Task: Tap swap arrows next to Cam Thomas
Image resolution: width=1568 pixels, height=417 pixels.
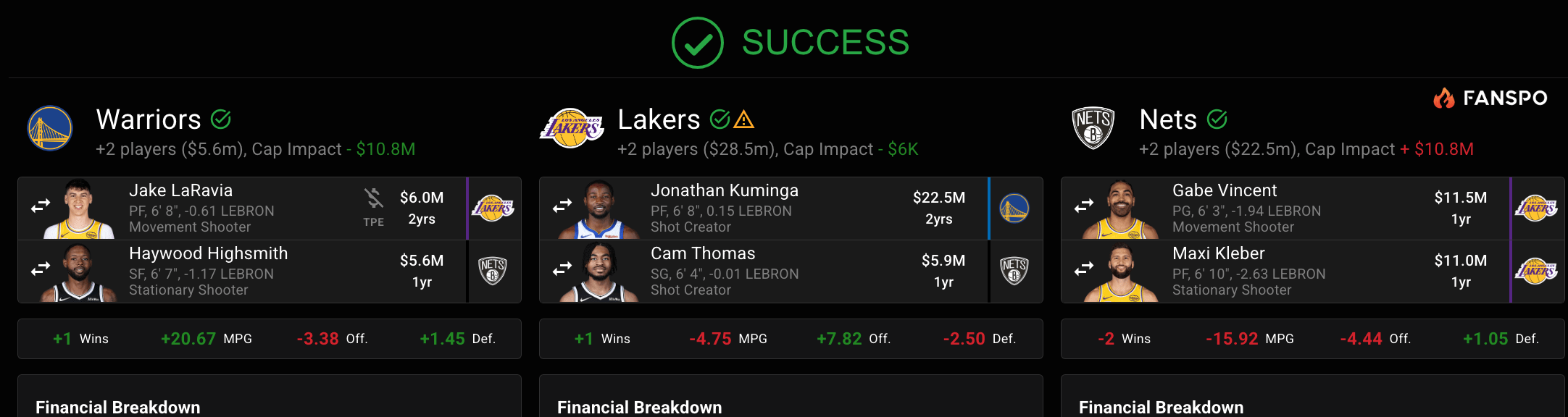Action: point(562,269)
